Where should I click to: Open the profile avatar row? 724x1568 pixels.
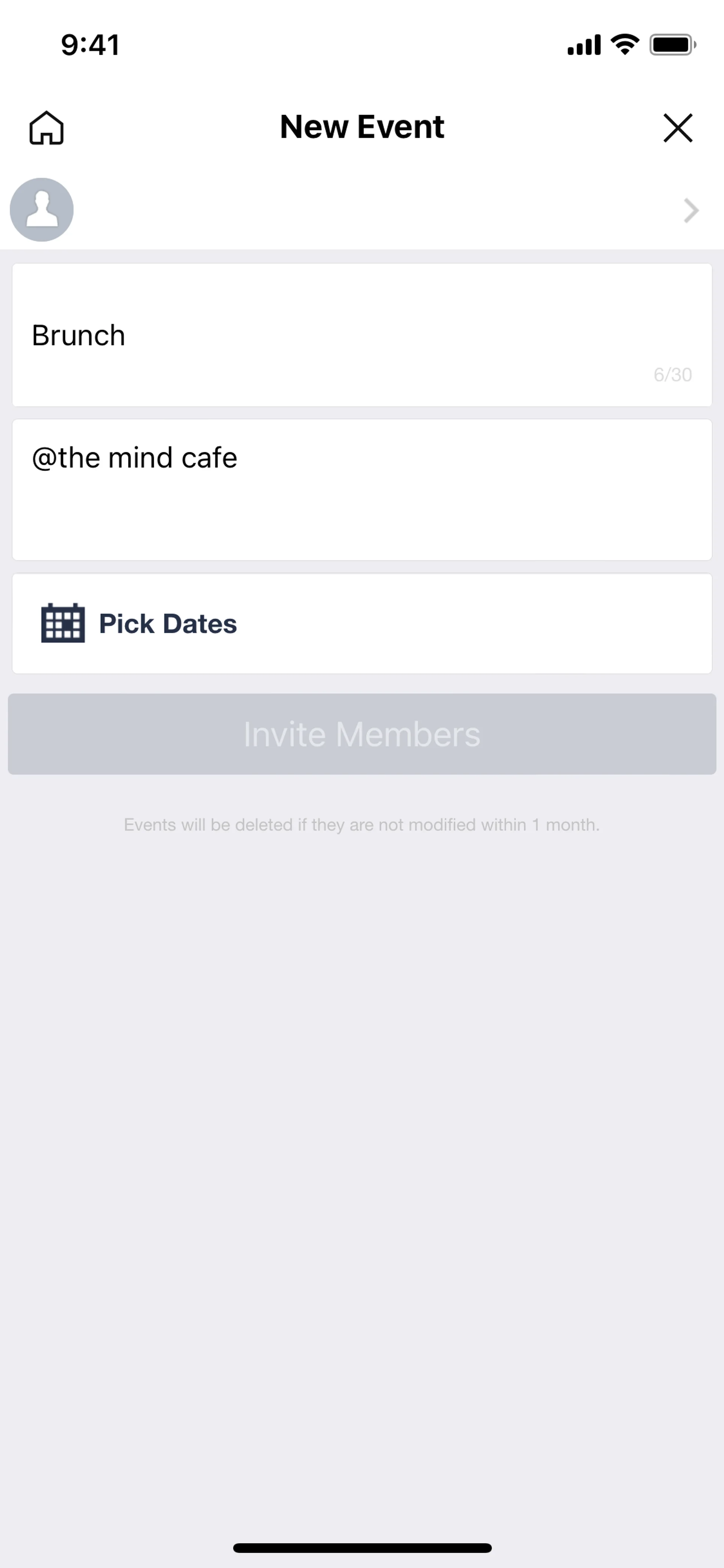361,210
